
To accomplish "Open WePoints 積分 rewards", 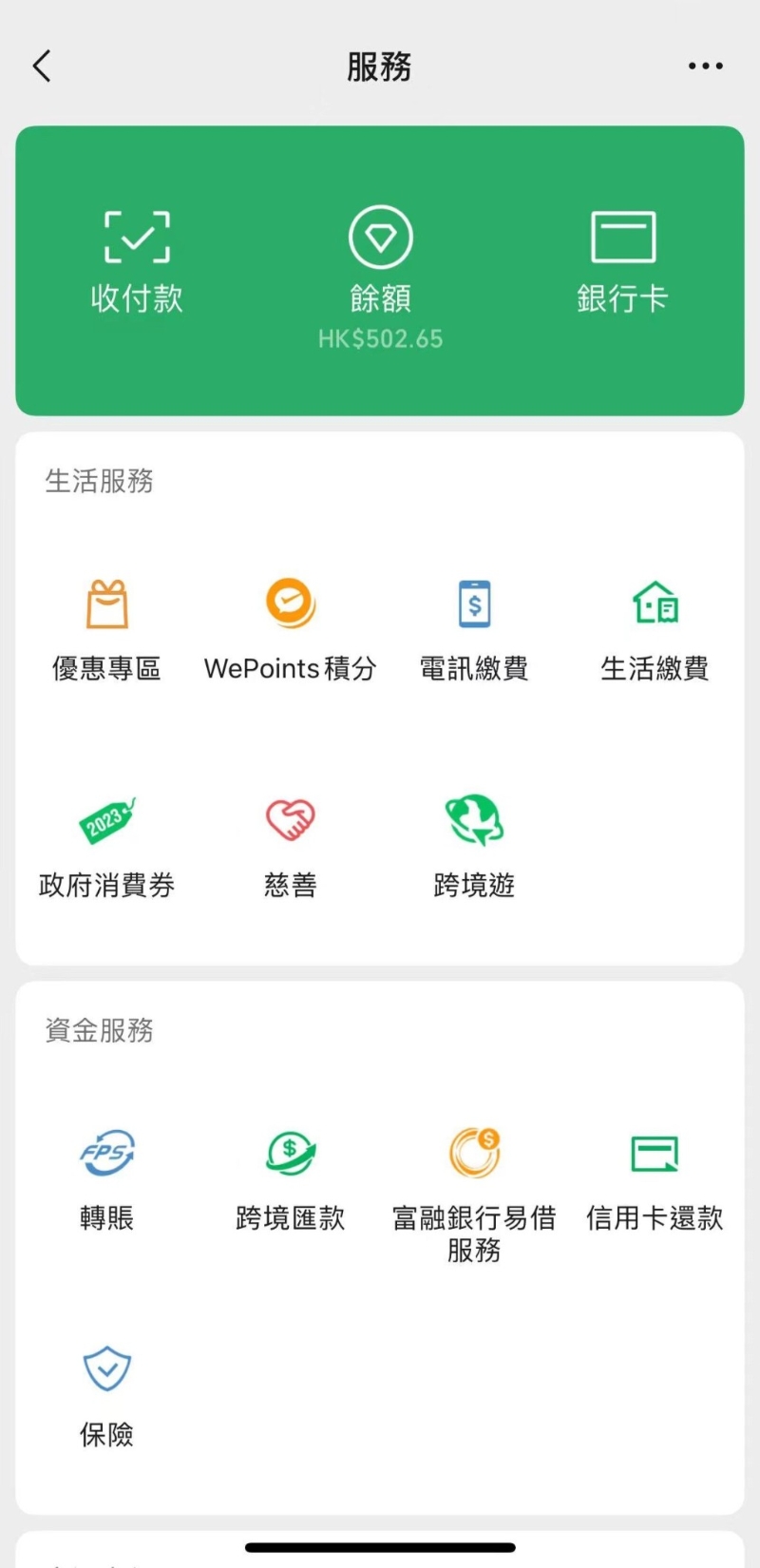I will [290, 627].
